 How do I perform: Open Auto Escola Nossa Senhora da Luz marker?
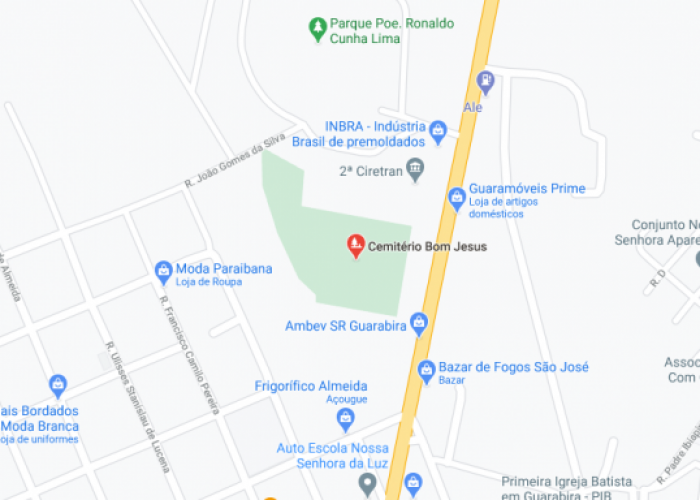click(x=368, y=485)
